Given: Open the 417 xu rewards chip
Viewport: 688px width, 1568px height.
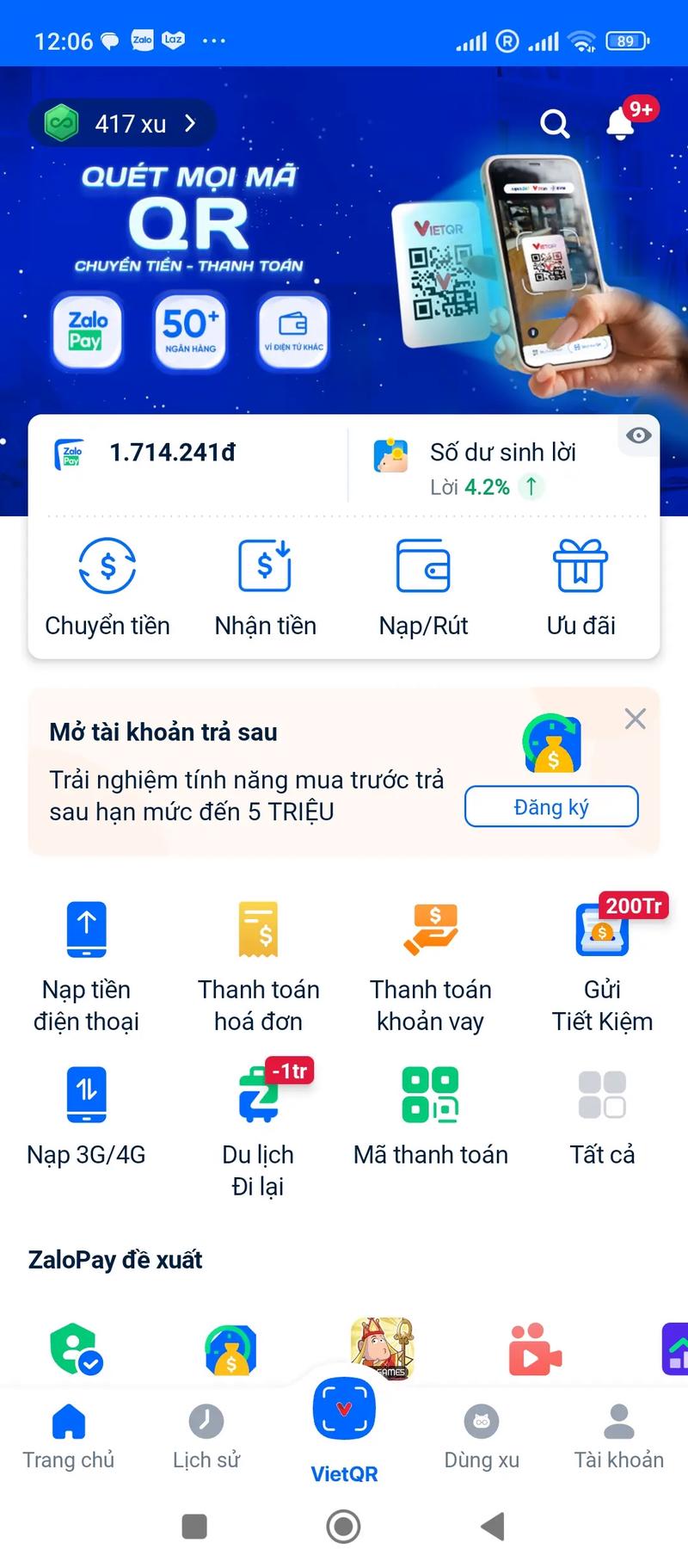Looking at the screenshot, I should pyautogui.click(x=122, y=124).
